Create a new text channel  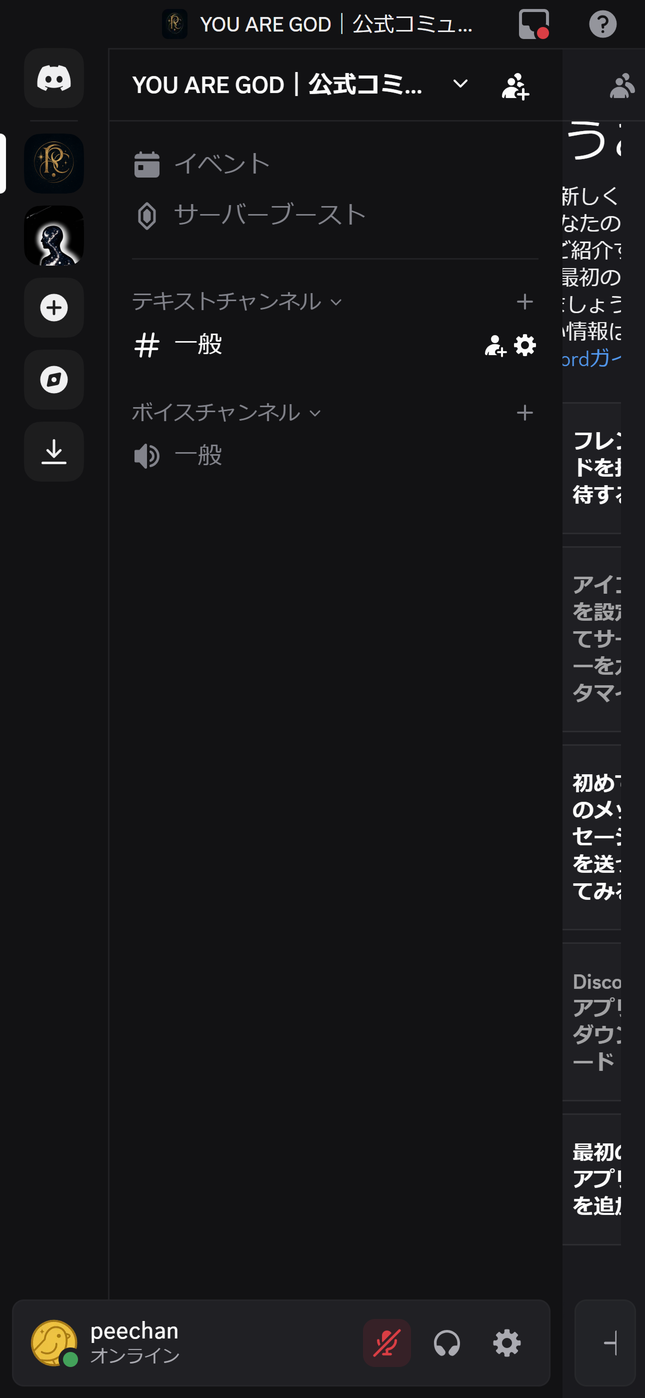[x=524, y=301]
